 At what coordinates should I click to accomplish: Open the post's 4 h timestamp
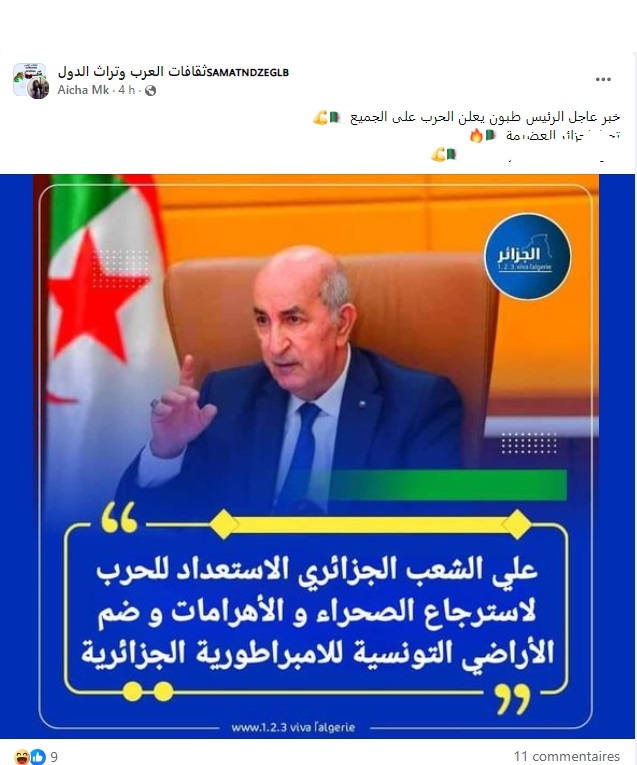click(127, 90)
